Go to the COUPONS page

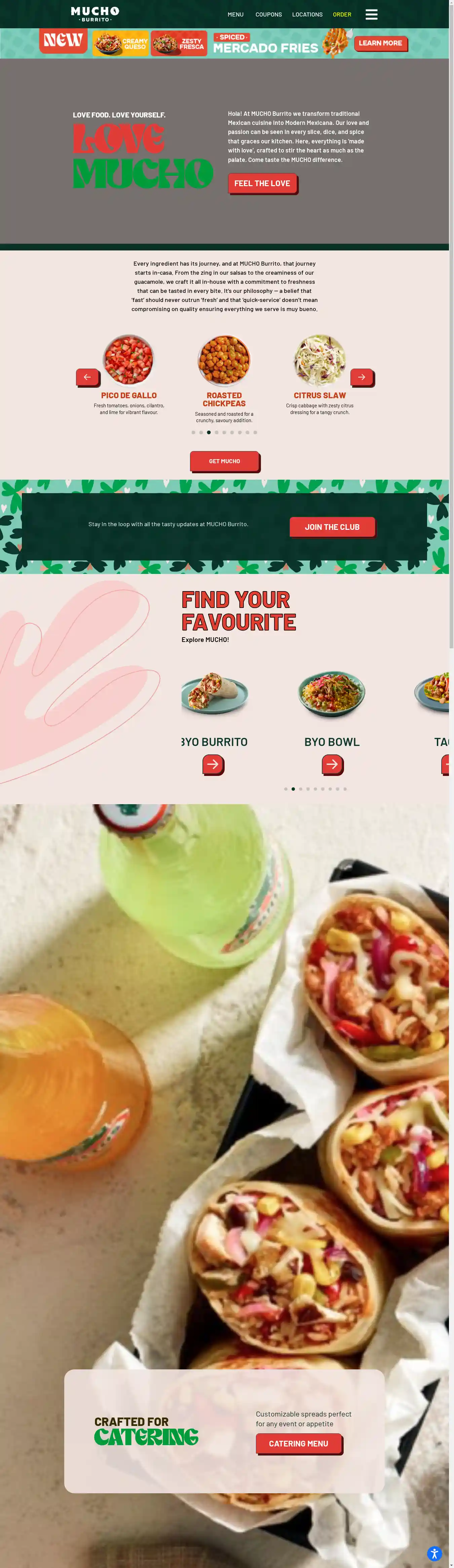(x=268, y=14)
